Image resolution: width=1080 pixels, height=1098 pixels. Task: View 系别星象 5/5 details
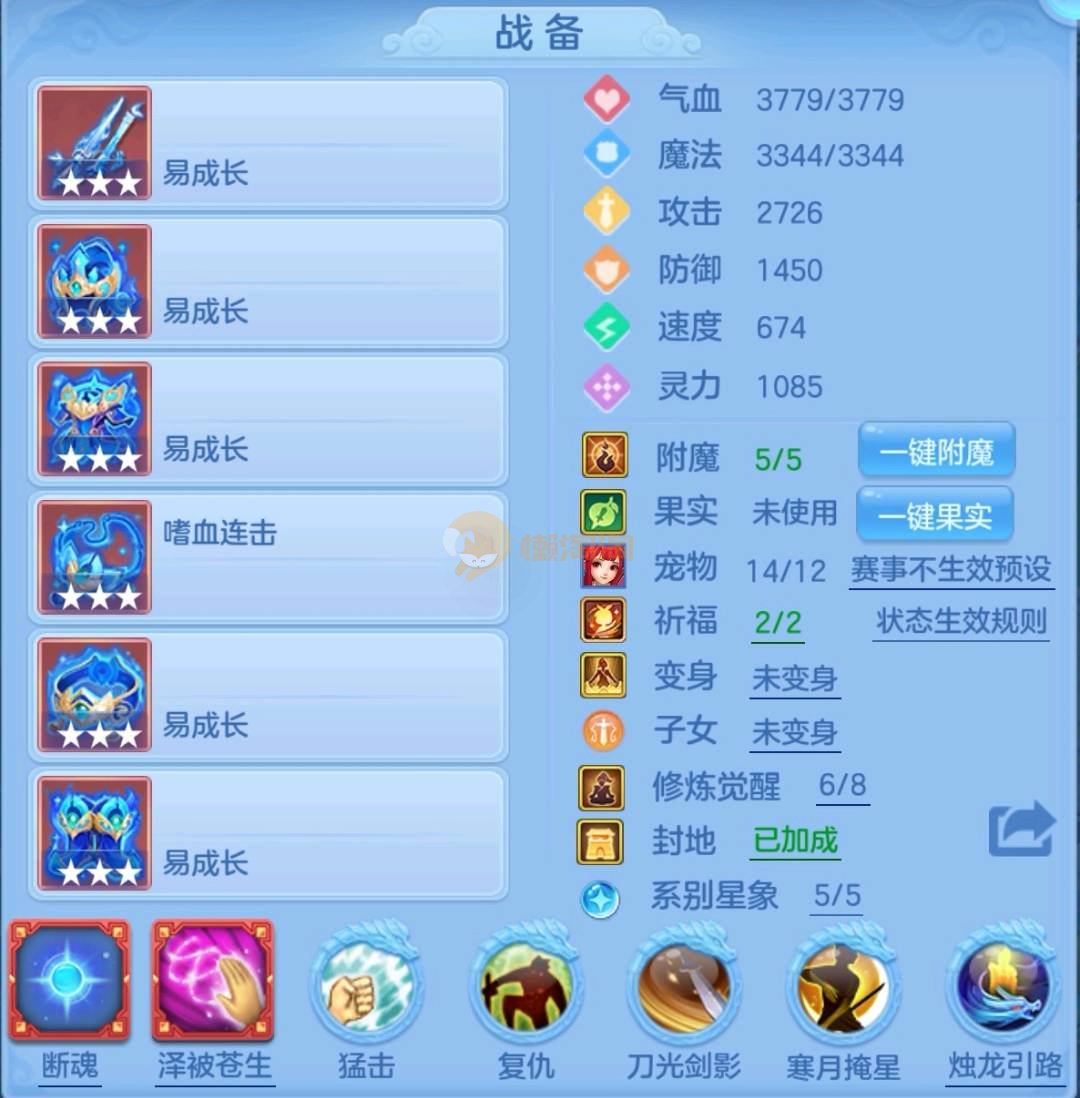(x=836, y=895)
